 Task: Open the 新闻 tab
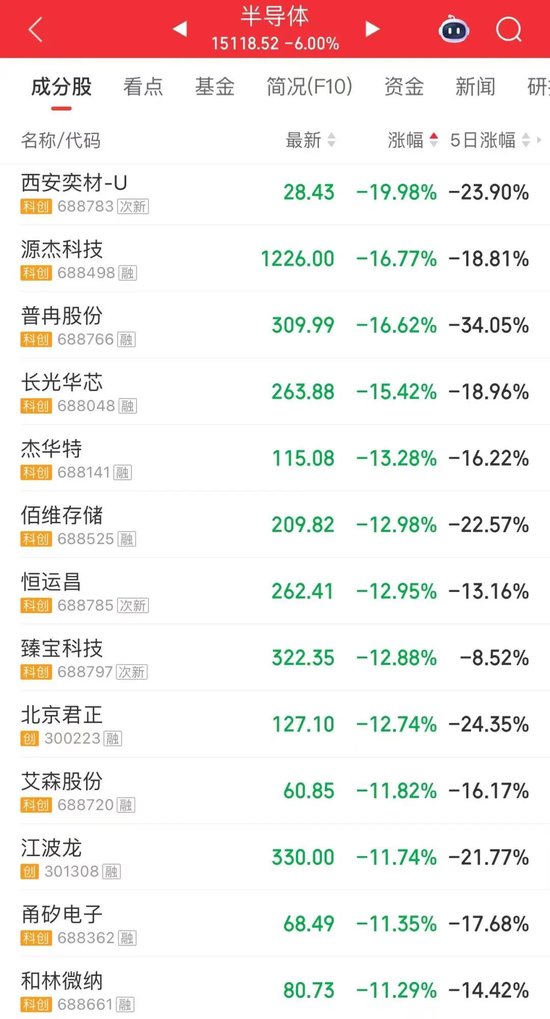click(475, 86)
